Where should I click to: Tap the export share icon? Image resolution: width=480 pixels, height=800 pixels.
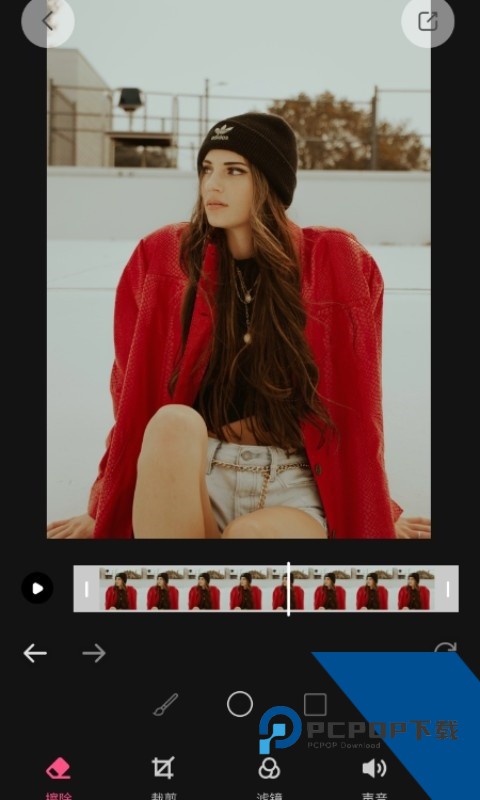(427, 21)
